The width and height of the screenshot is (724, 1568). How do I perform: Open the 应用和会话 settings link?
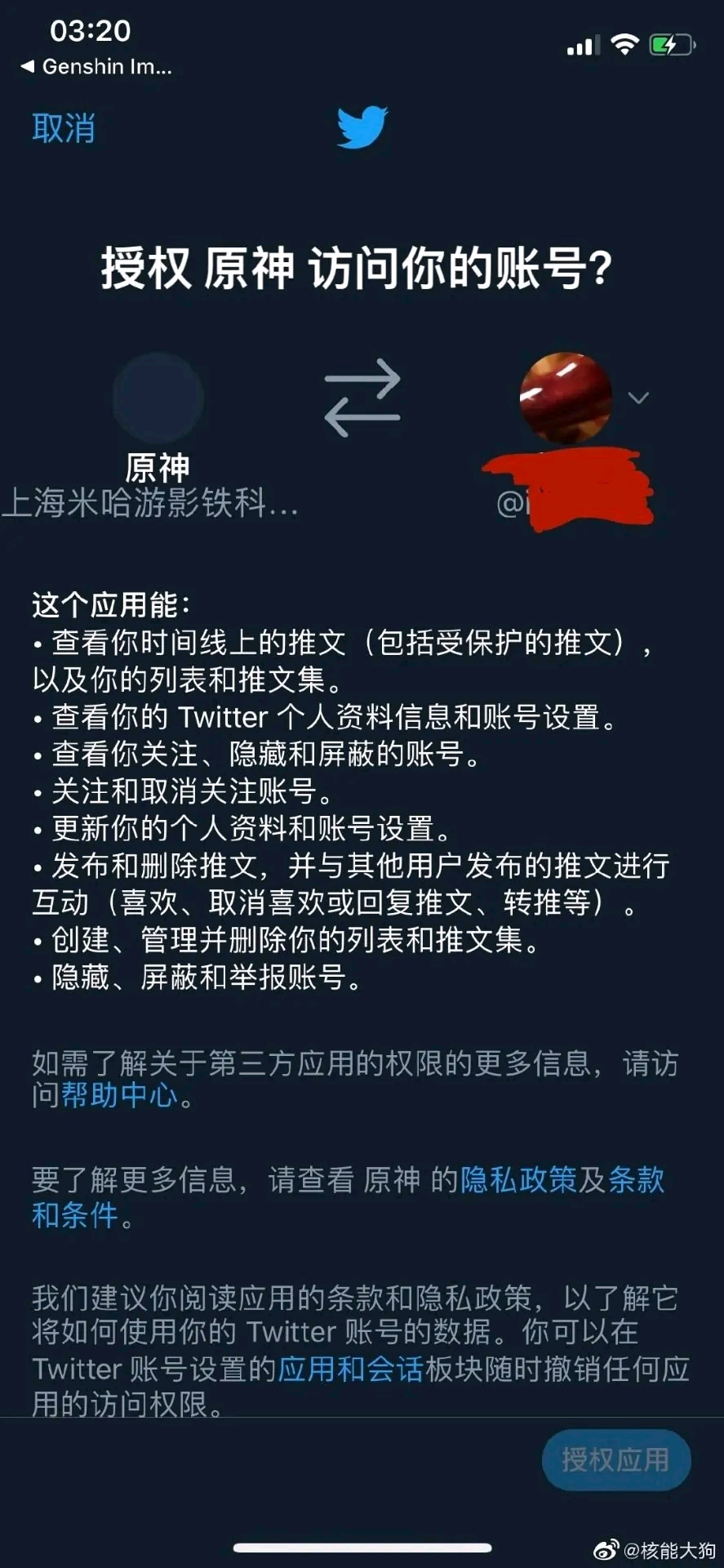coord(351,1368)
